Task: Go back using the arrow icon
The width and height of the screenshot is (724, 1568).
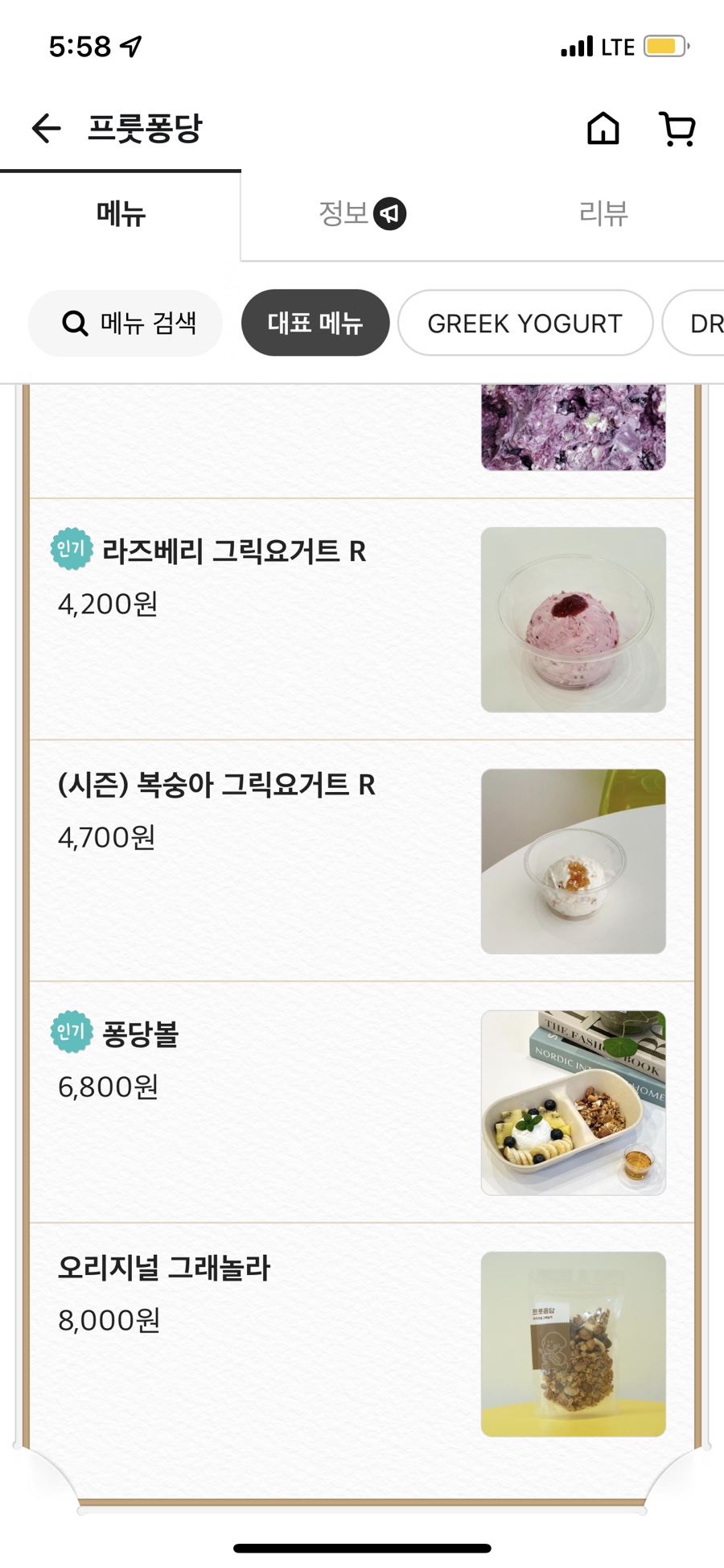Action: (46, 129)
